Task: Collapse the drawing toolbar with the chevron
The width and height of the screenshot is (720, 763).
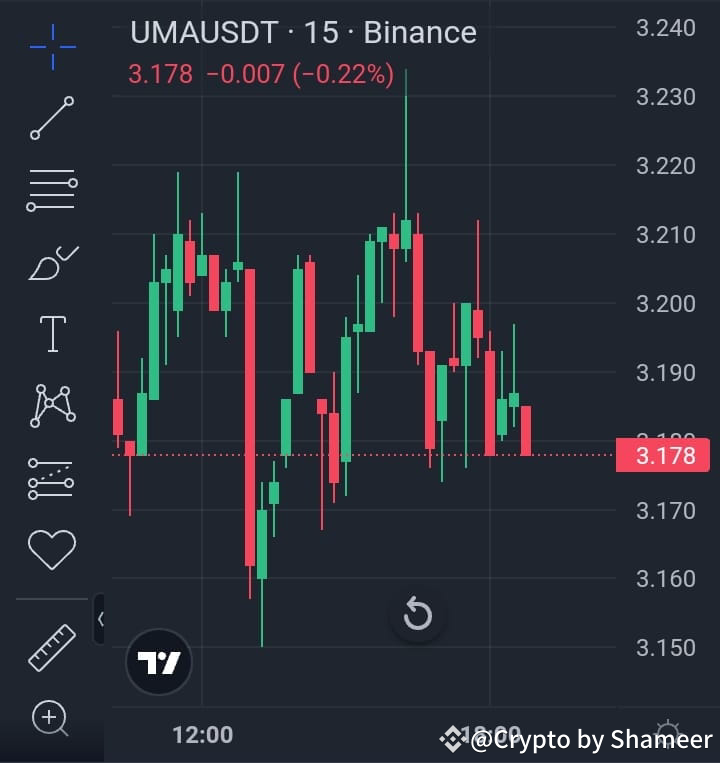Action: tap(103, 618)
